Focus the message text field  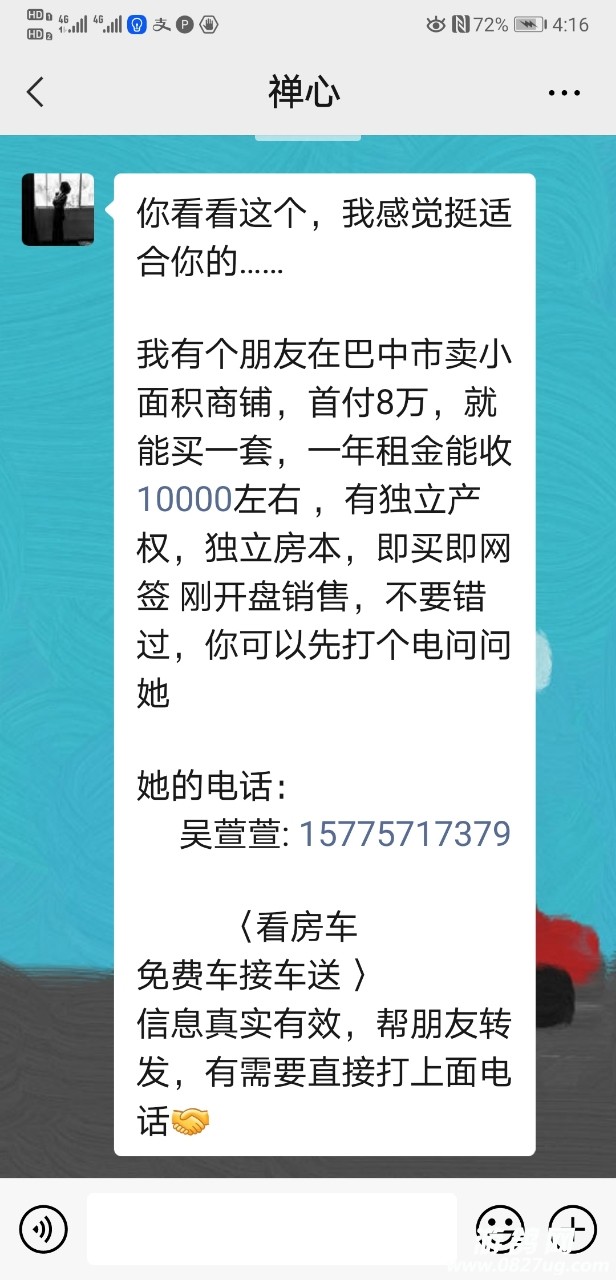[x=270, y=1227]
